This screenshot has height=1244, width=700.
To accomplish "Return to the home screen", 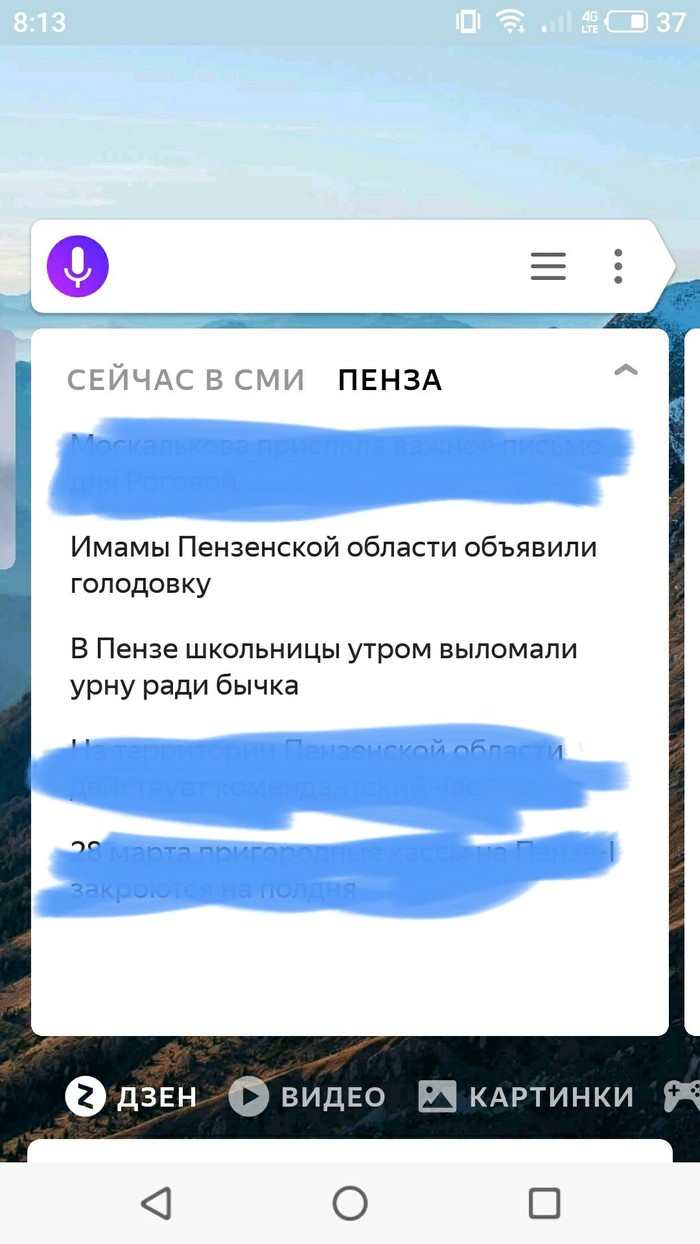I will tap(350, 1203).
